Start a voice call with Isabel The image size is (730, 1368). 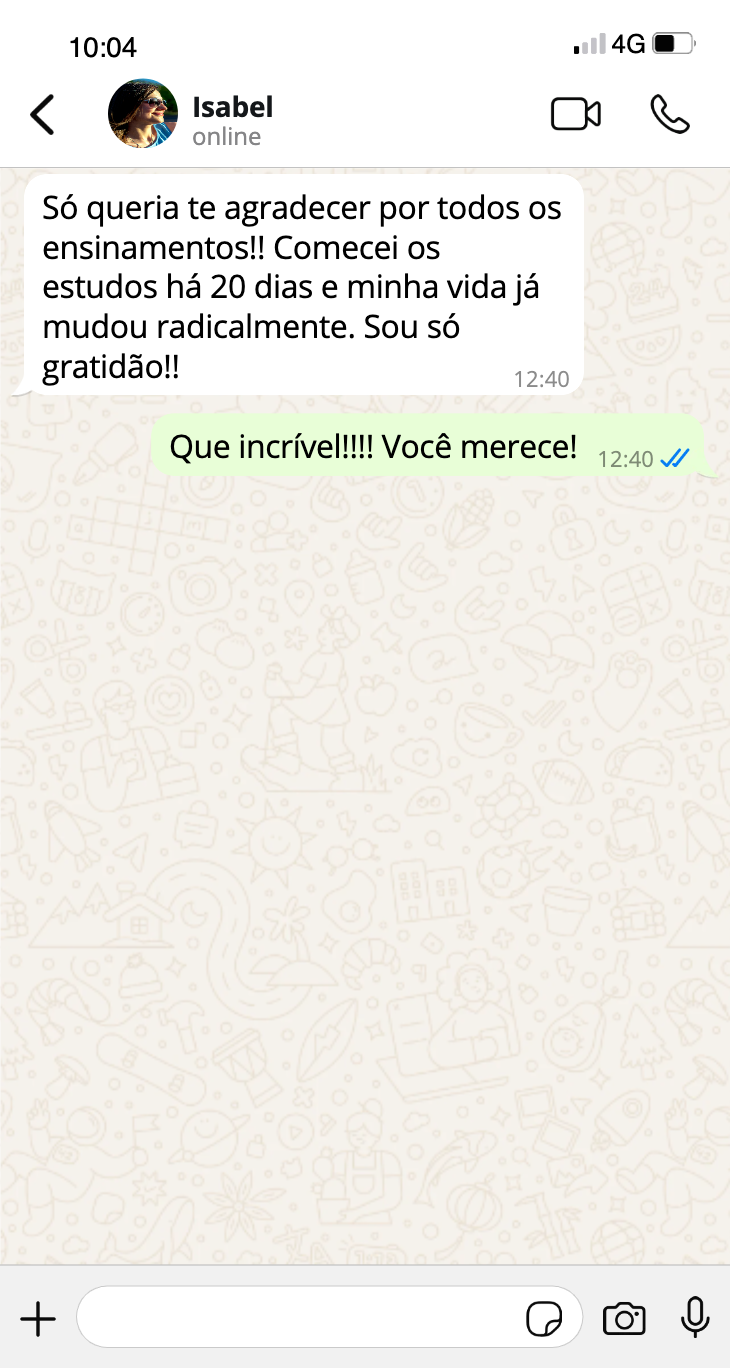(x=669, y=115)
